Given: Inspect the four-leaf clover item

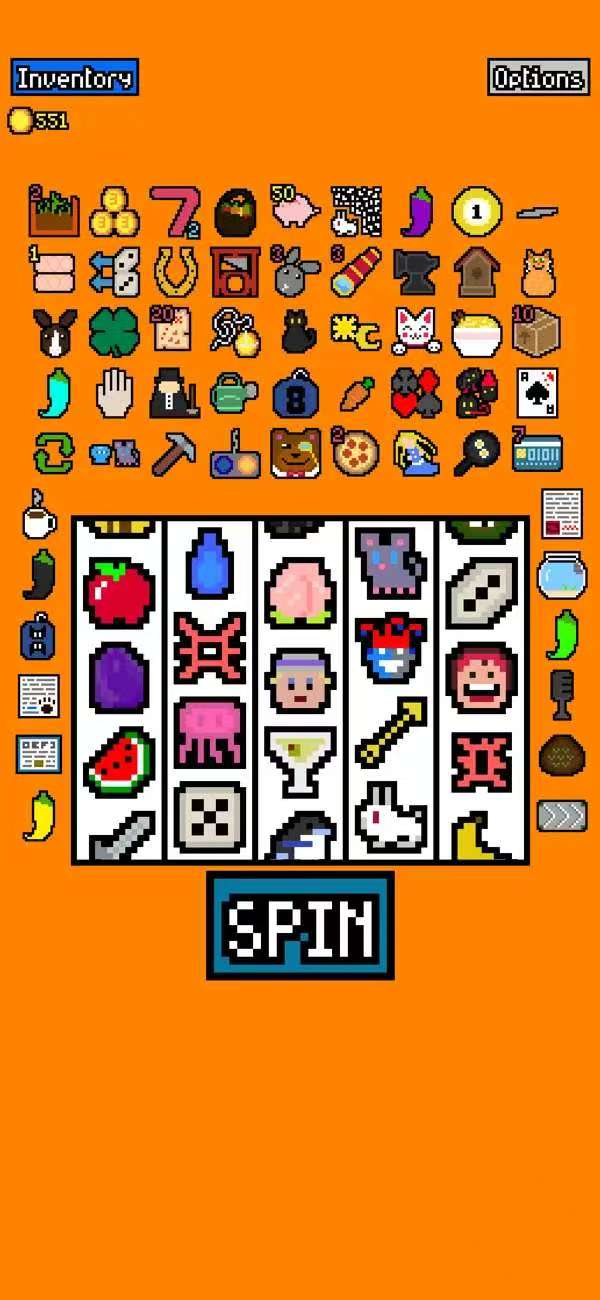Looking at the screenshot, I should 114,332.
